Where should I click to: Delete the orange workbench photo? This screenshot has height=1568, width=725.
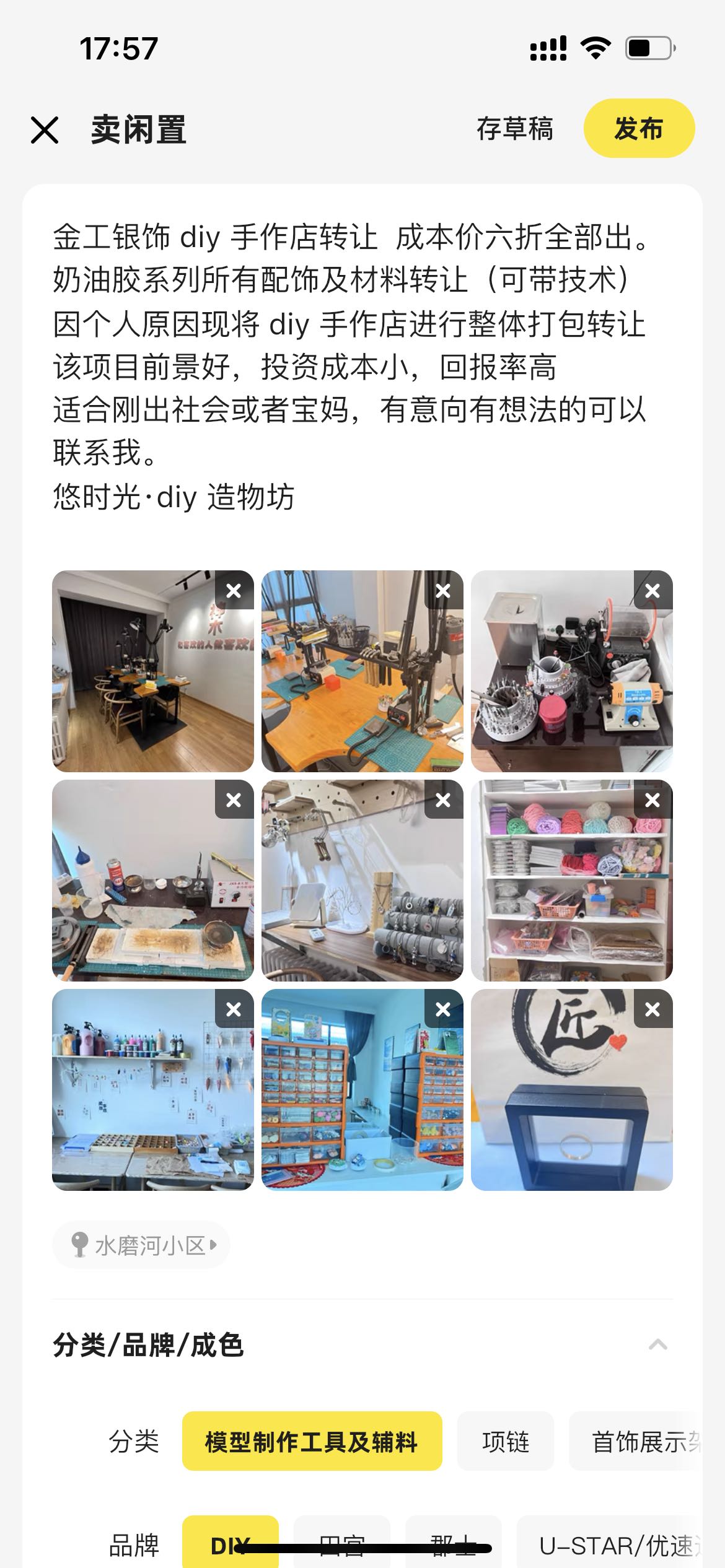[x=443, y=591]
